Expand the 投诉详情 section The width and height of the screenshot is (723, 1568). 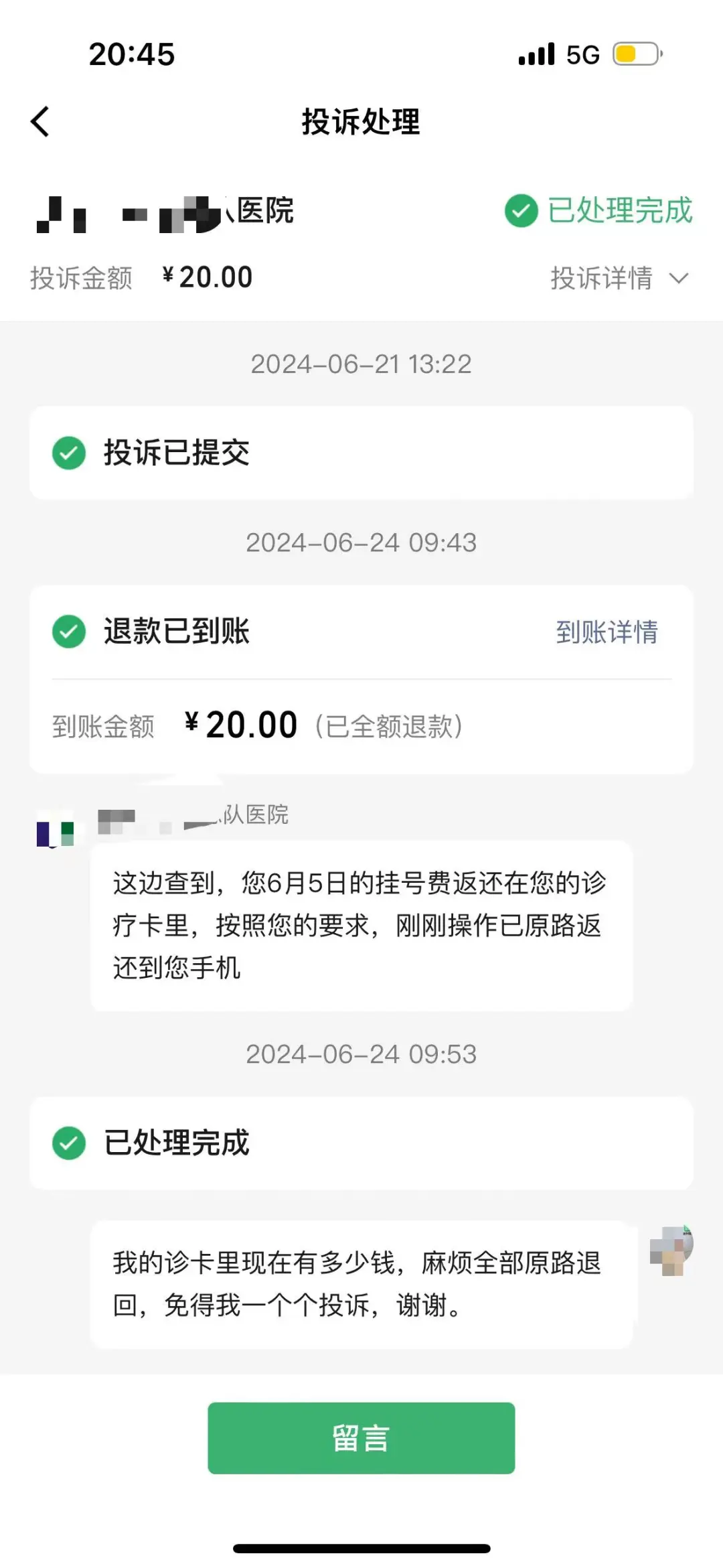coord(619,278)
